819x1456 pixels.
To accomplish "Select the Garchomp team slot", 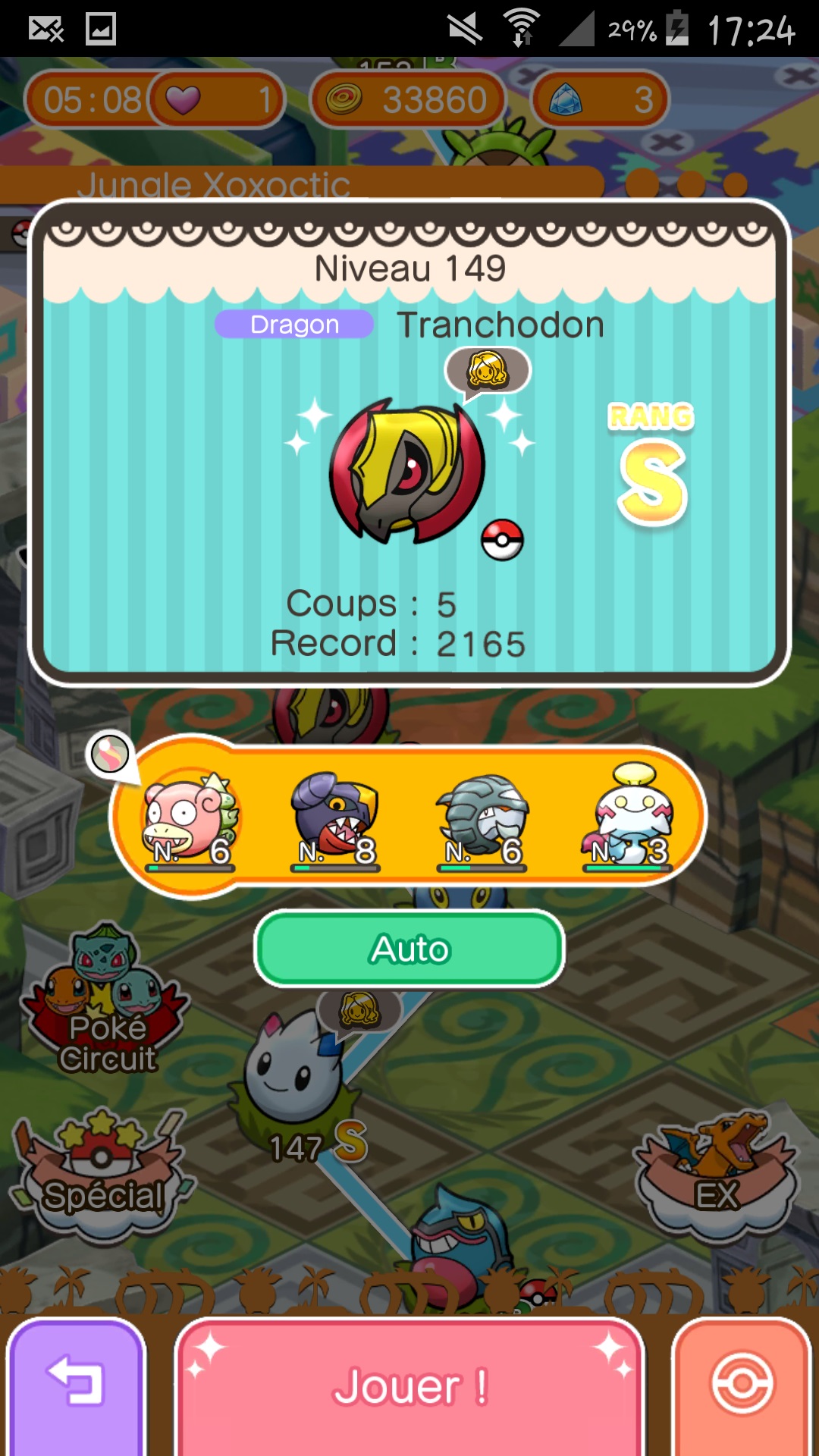I will click(x=335, y=819).
